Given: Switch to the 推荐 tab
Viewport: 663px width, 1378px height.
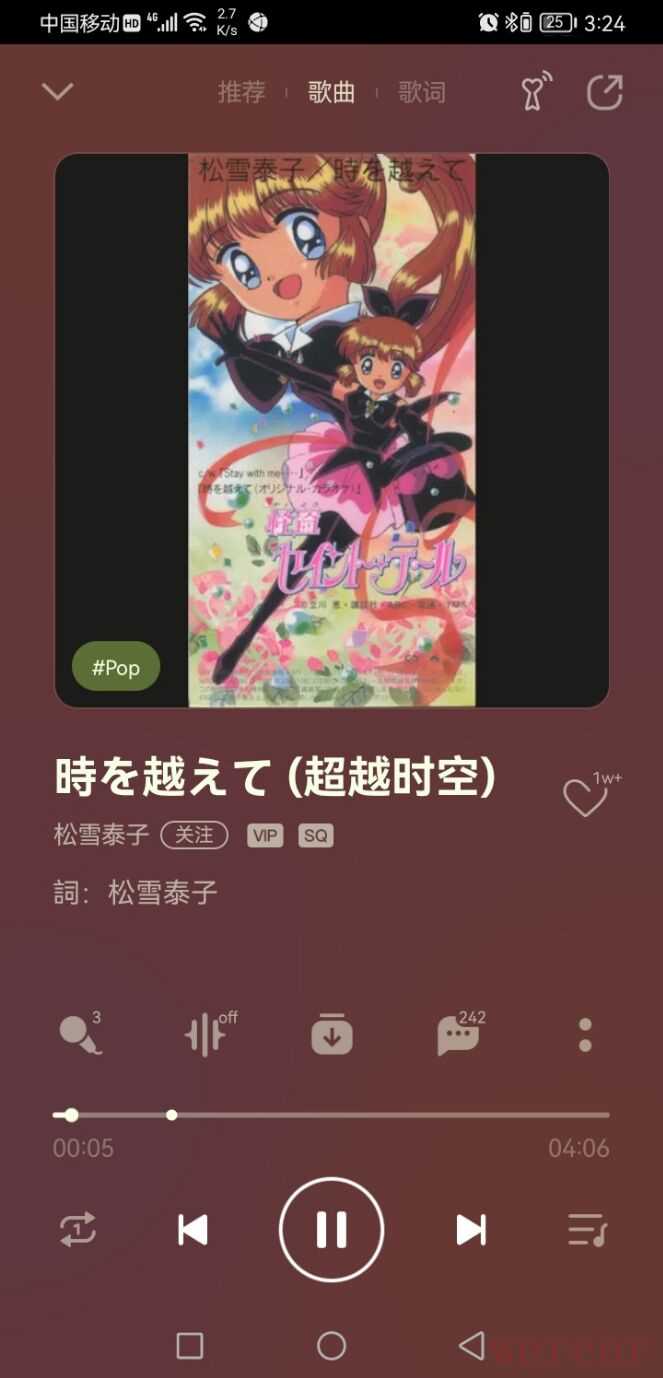Looking at the screenshot, I should (242, 93).
